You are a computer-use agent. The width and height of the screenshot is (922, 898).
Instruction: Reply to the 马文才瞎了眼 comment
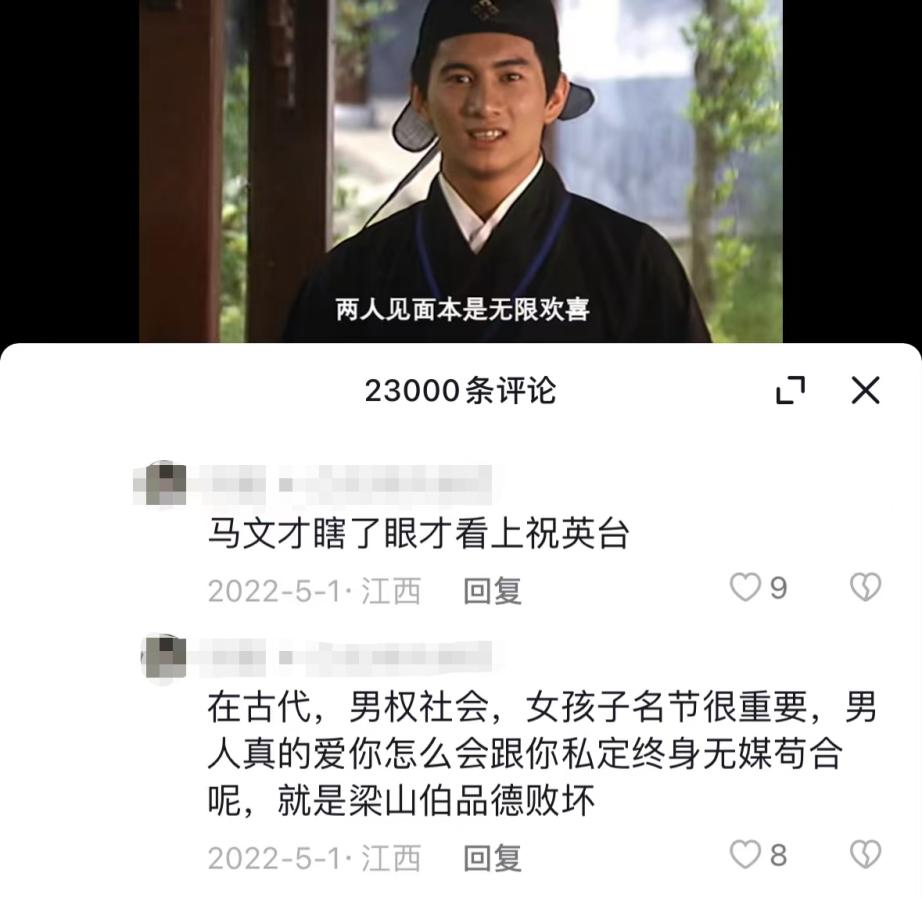pyautogui.click(x=492, y=590)
